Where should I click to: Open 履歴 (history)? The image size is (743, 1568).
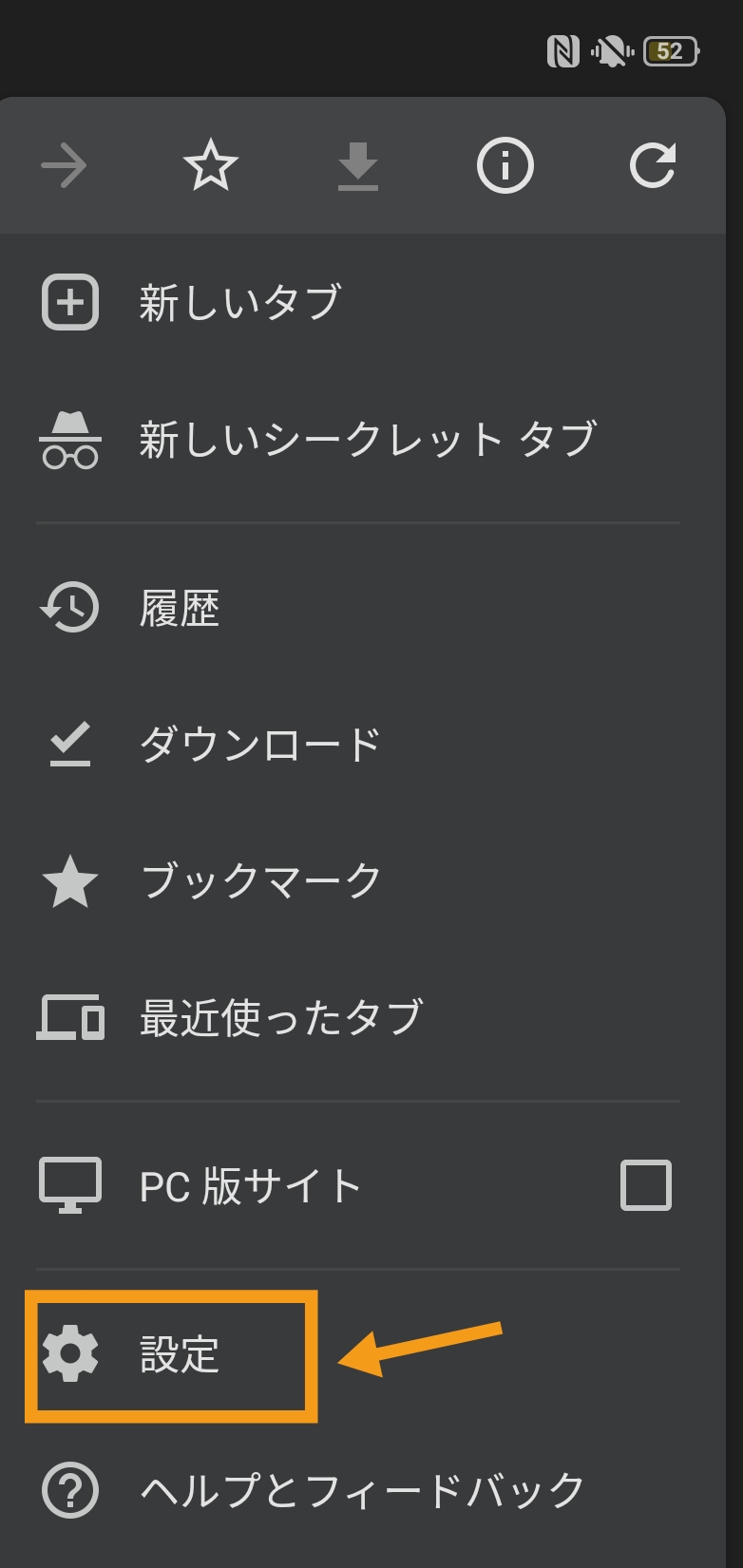pos(179,608)
